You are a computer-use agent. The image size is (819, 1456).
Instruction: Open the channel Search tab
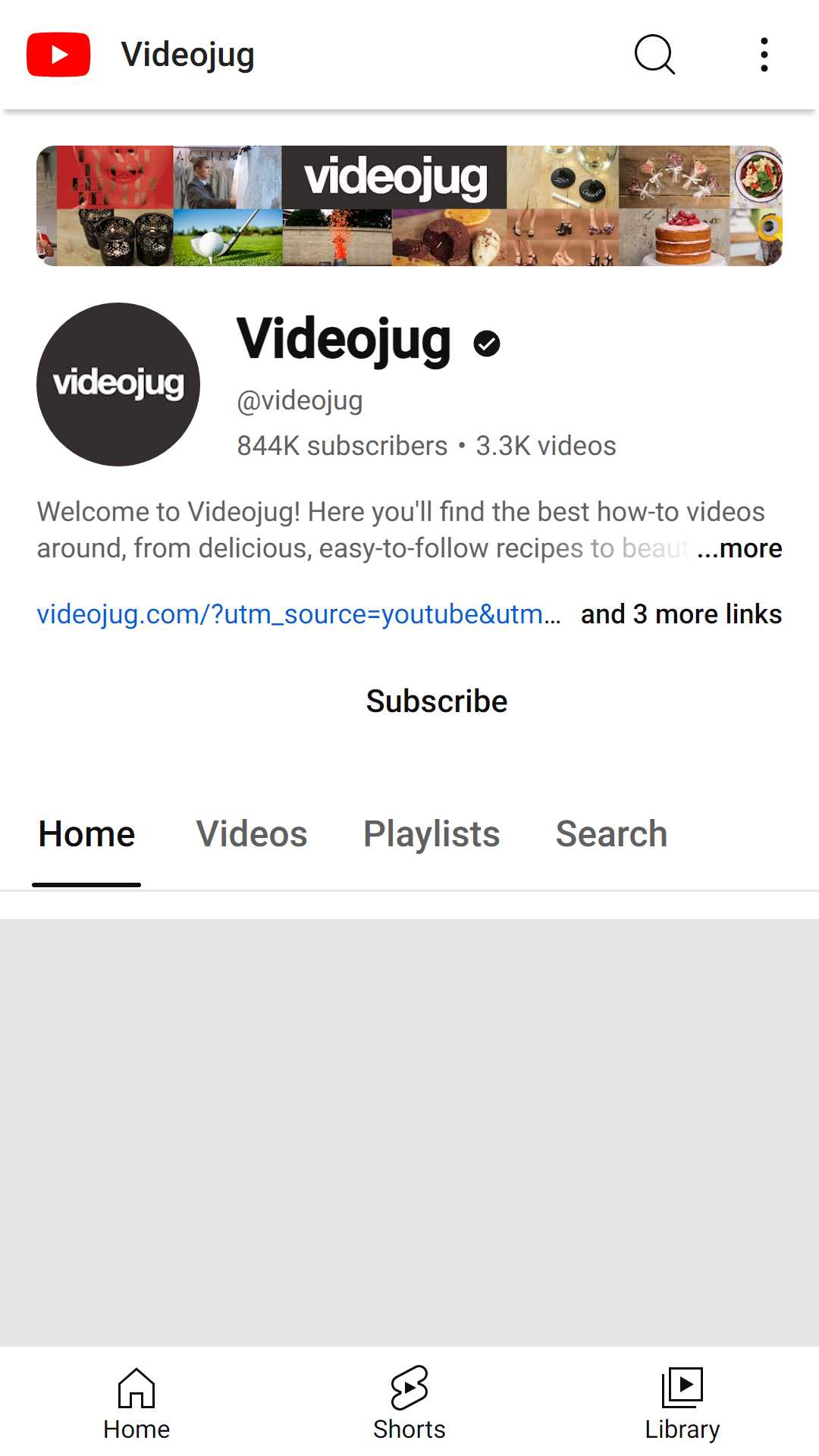pos(611,834)
